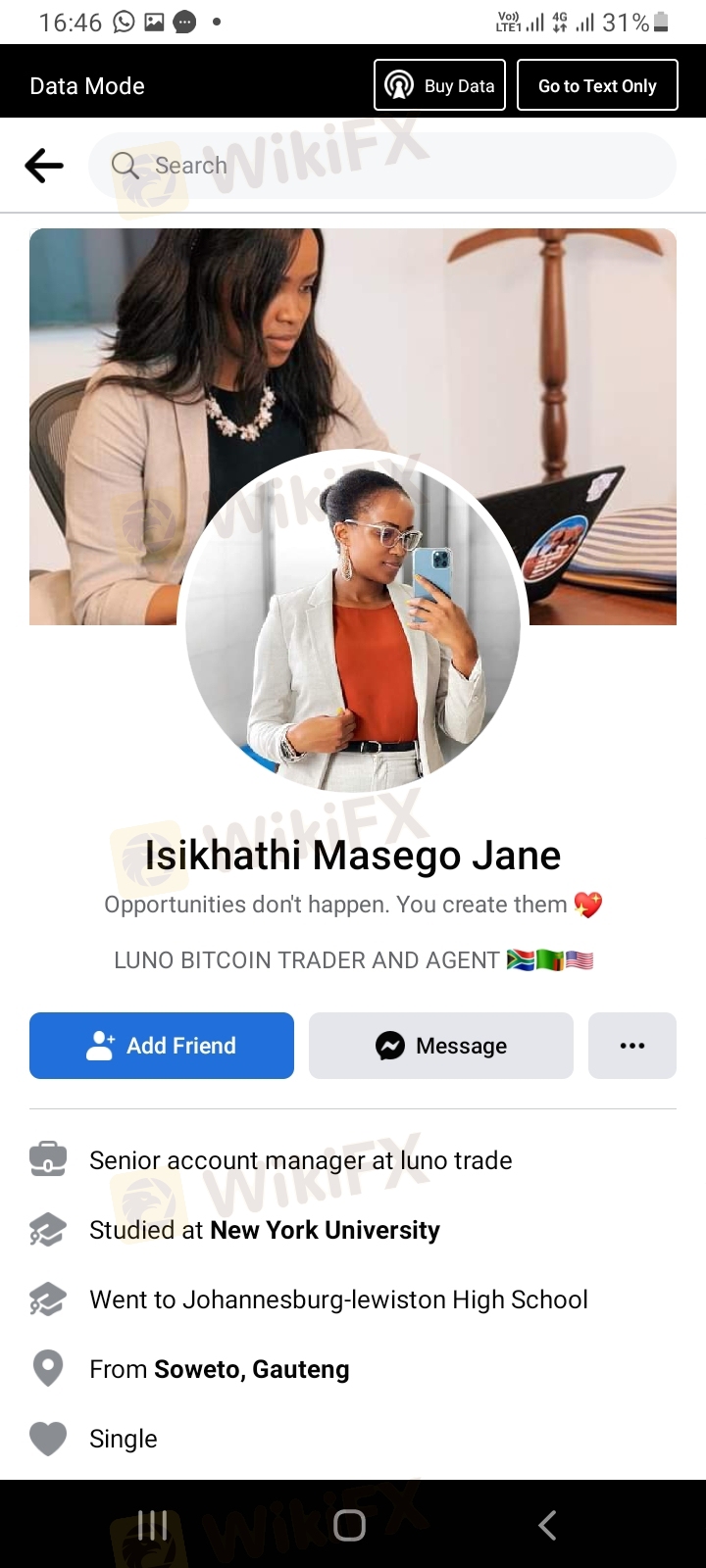The width and height of the screenshot is (706, 1568).
Task: Tap the Buy Data button
Action: [439, 85]
